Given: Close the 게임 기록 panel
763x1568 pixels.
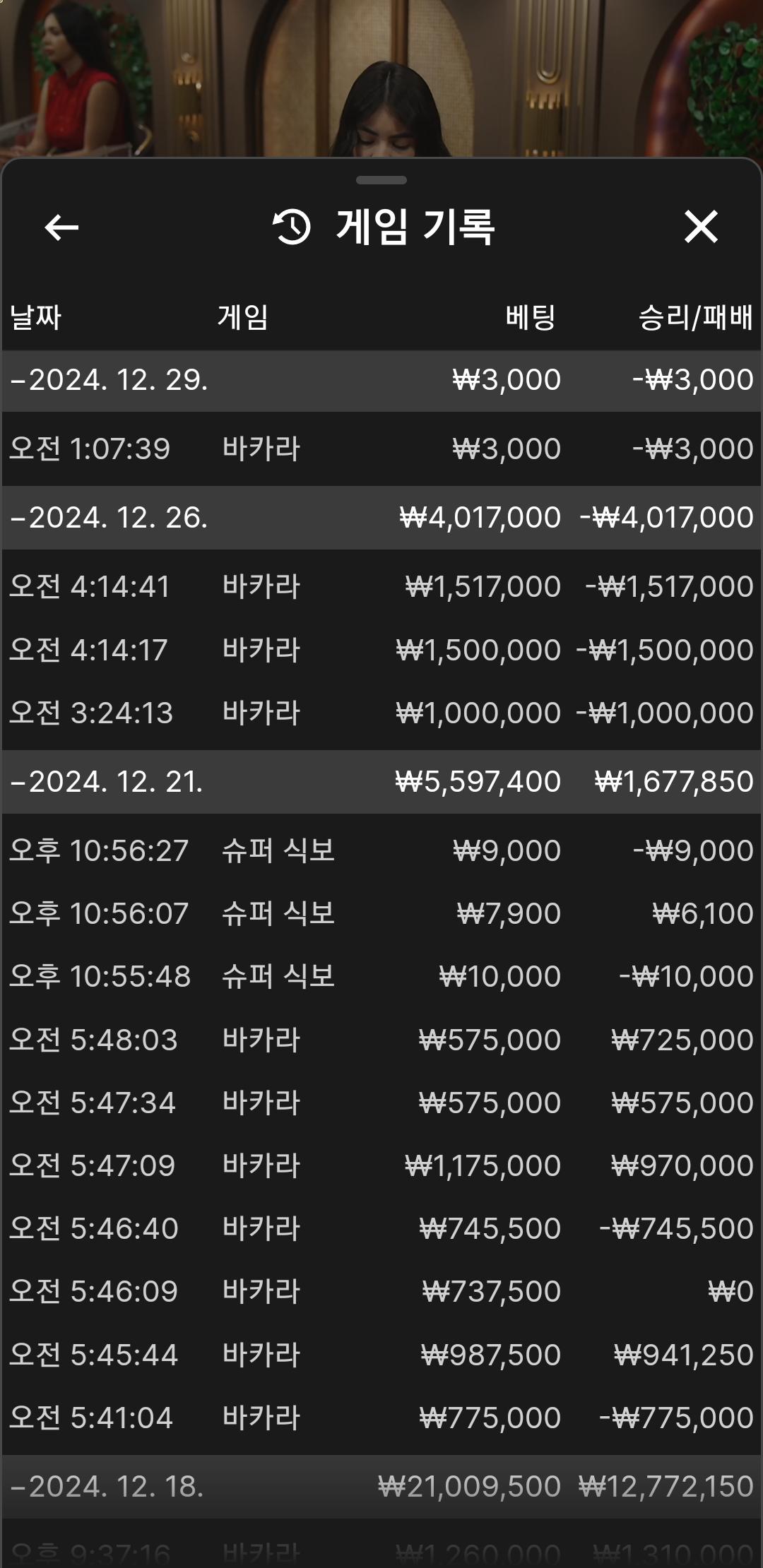Looking at the screenshot, I should 700,227.
